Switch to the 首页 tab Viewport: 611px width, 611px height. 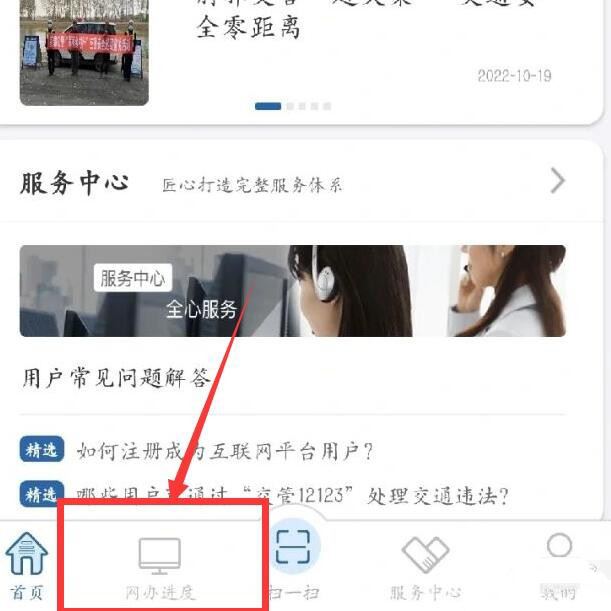tap(27, 565)
